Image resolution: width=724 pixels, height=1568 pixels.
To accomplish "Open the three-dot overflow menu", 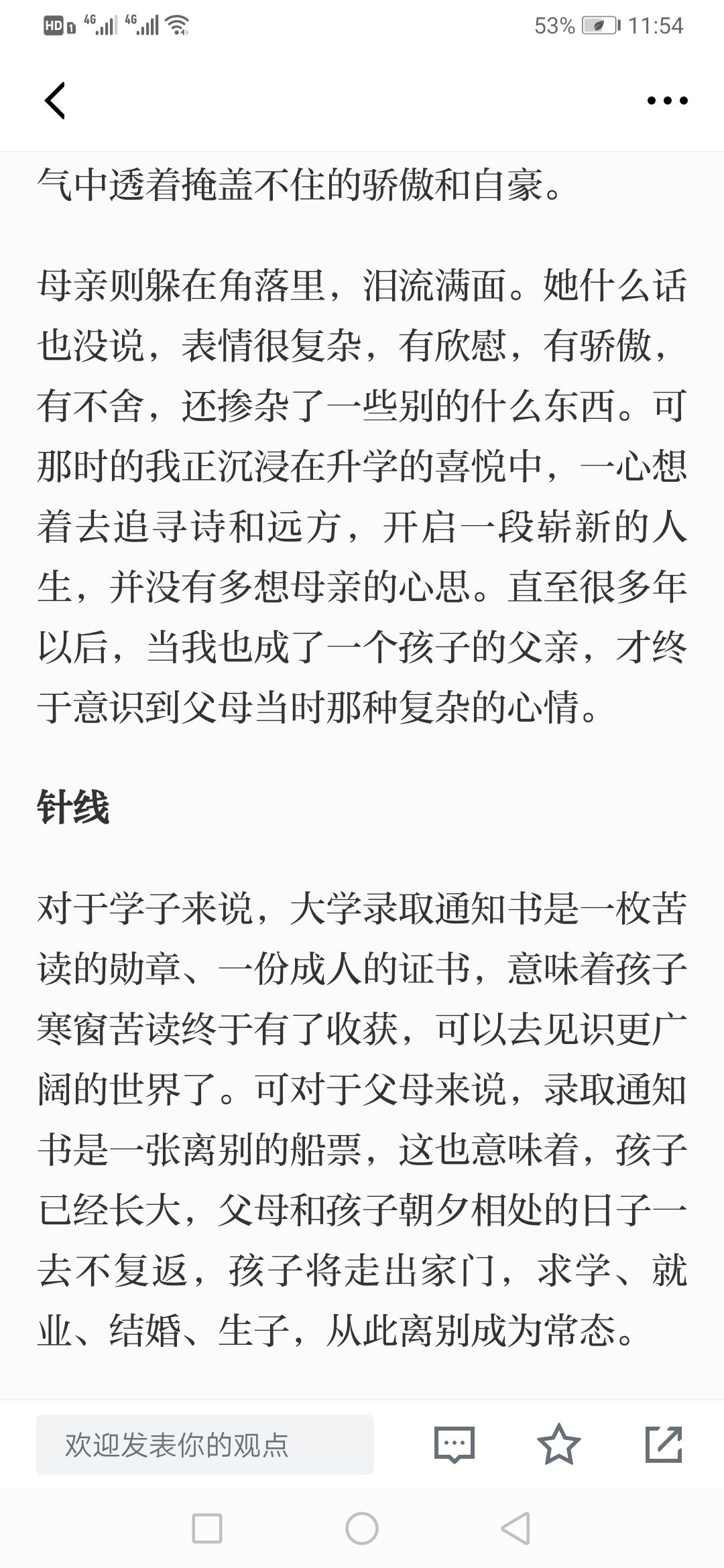I will pyautogui.click(x=667, y=101).
